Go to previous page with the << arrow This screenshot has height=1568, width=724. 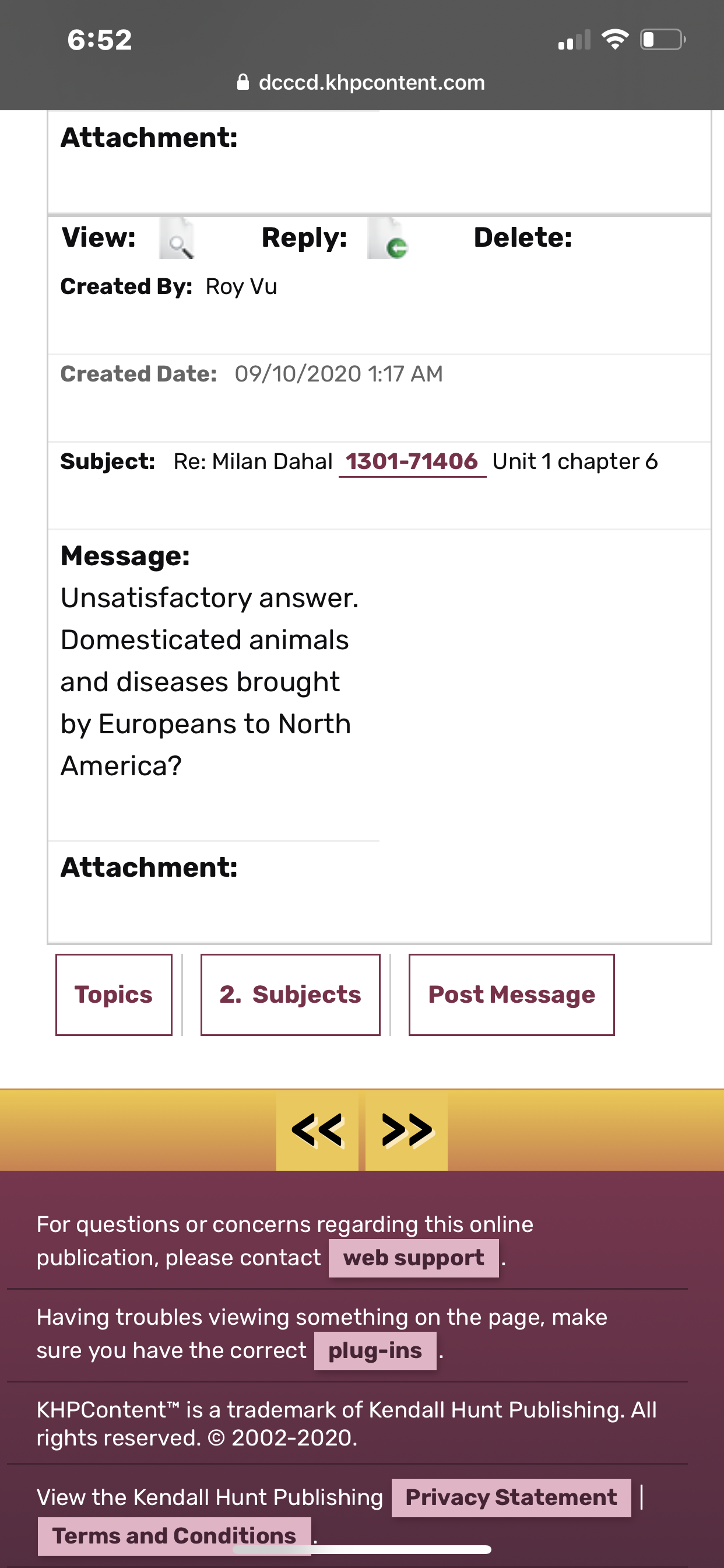317,1131
